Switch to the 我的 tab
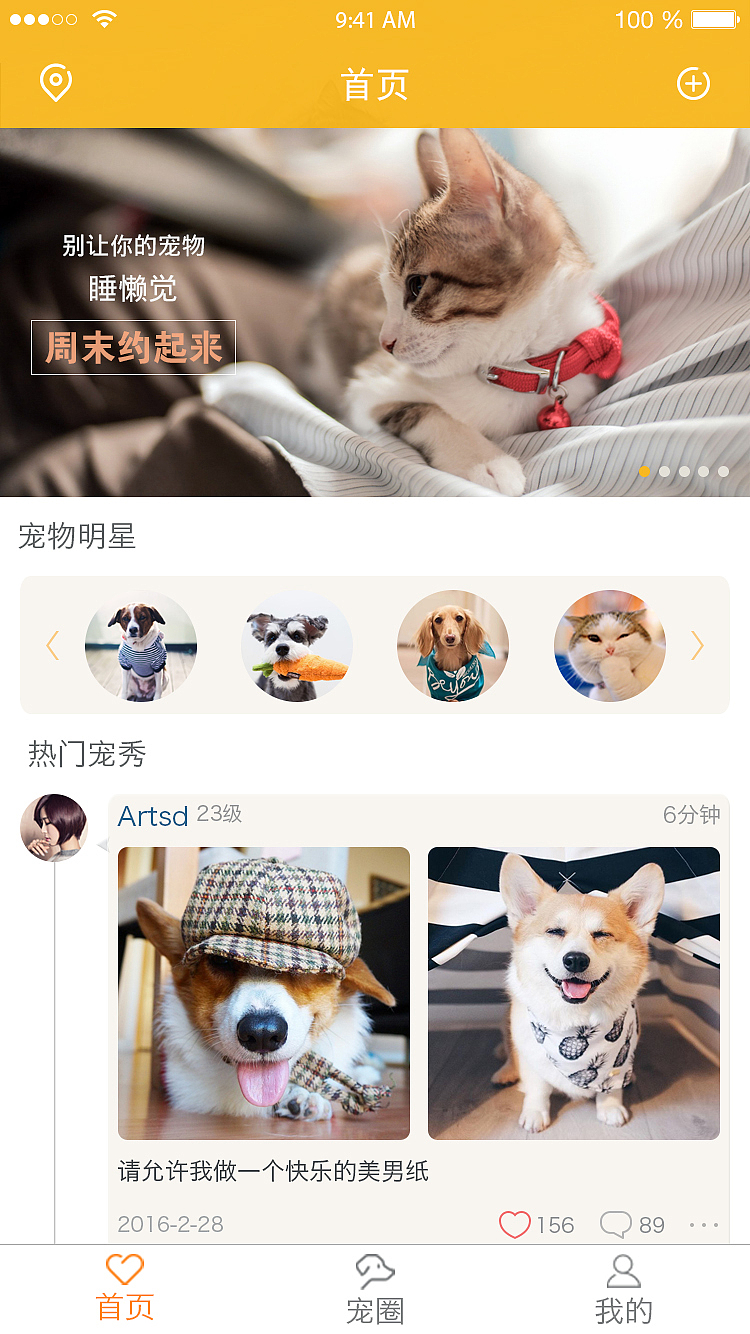 click(x=623, y=1288)
